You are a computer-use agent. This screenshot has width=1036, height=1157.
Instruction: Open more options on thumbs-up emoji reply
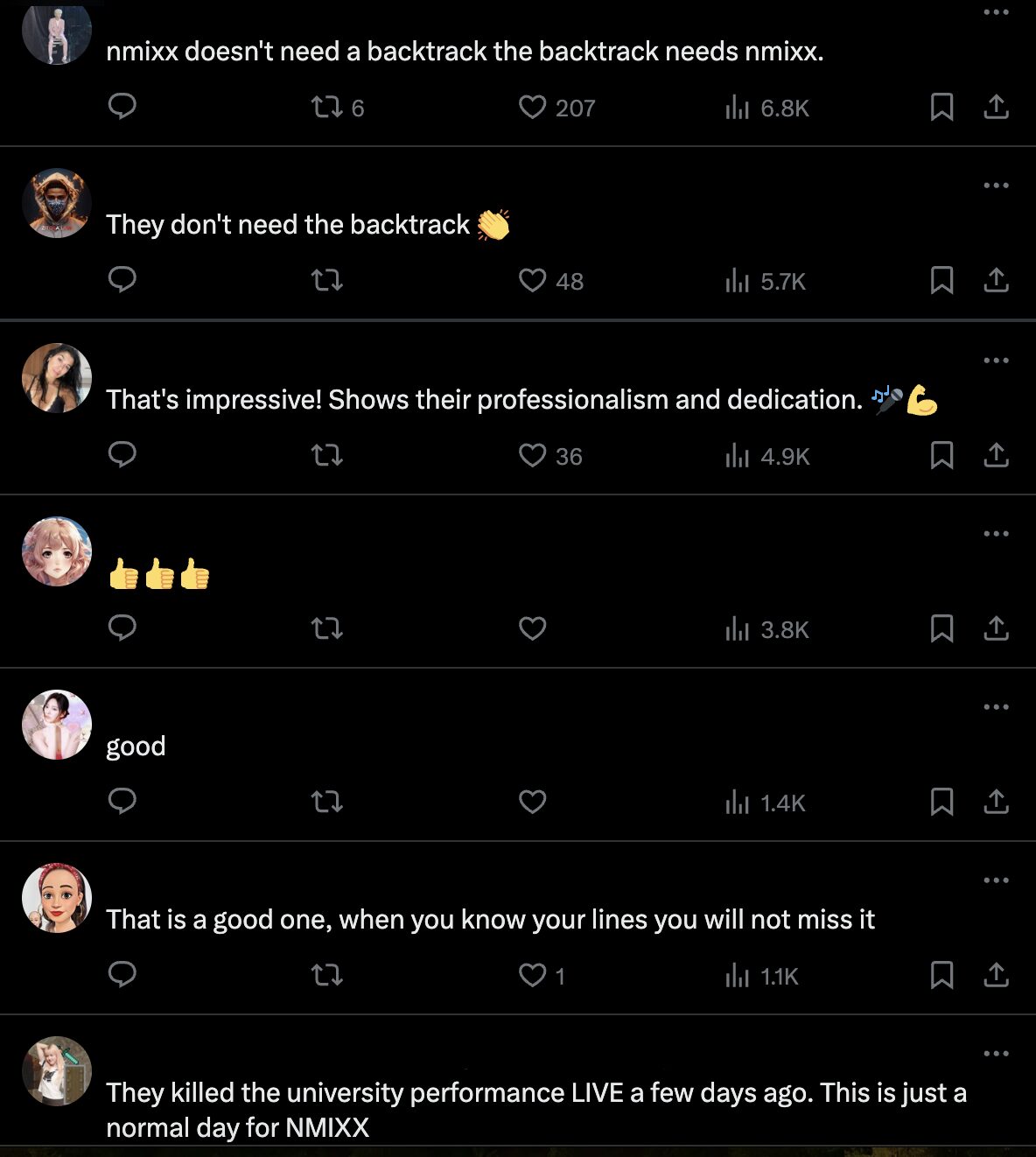(x=996, y=534)
